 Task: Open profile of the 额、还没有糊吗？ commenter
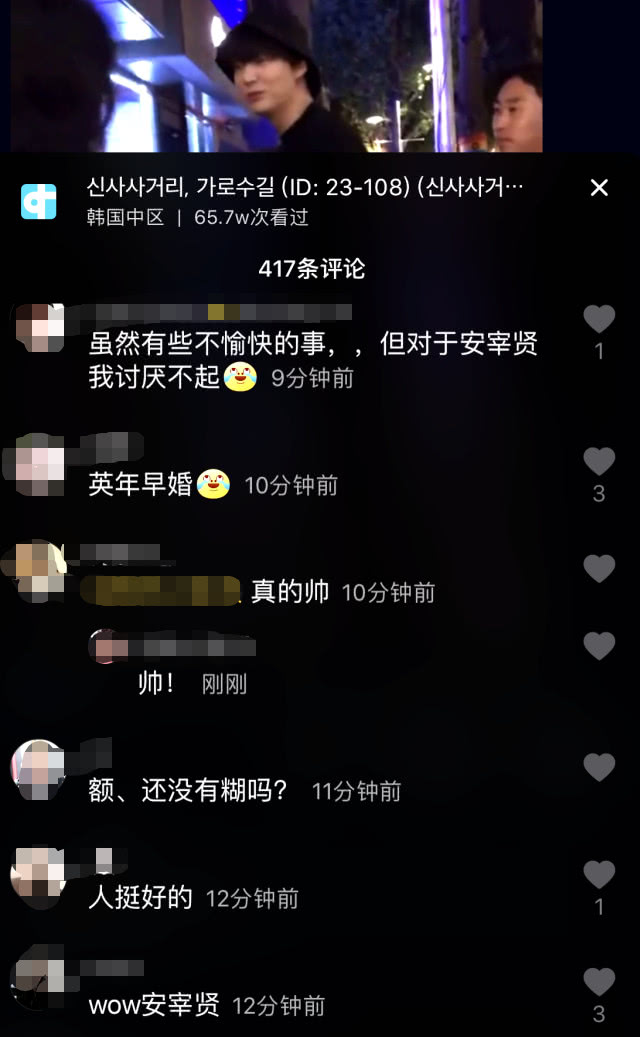coord(40,769)
